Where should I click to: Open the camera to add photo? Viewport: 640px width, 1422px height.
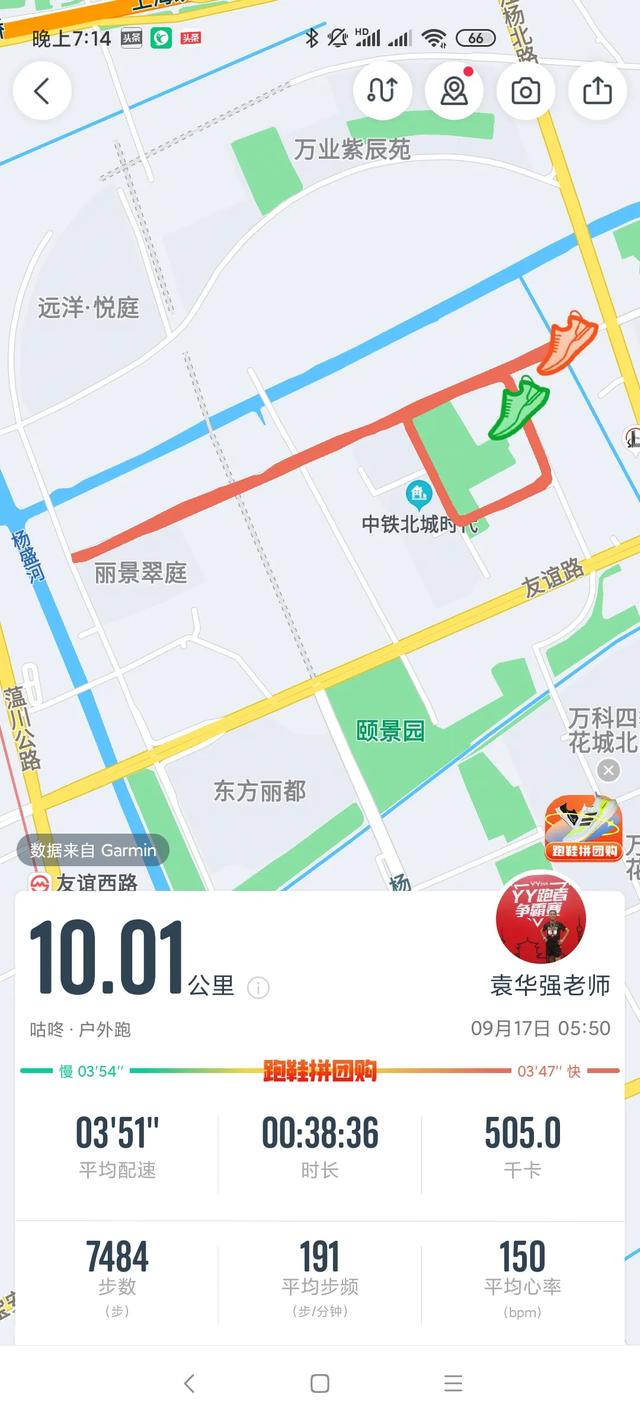525,91
